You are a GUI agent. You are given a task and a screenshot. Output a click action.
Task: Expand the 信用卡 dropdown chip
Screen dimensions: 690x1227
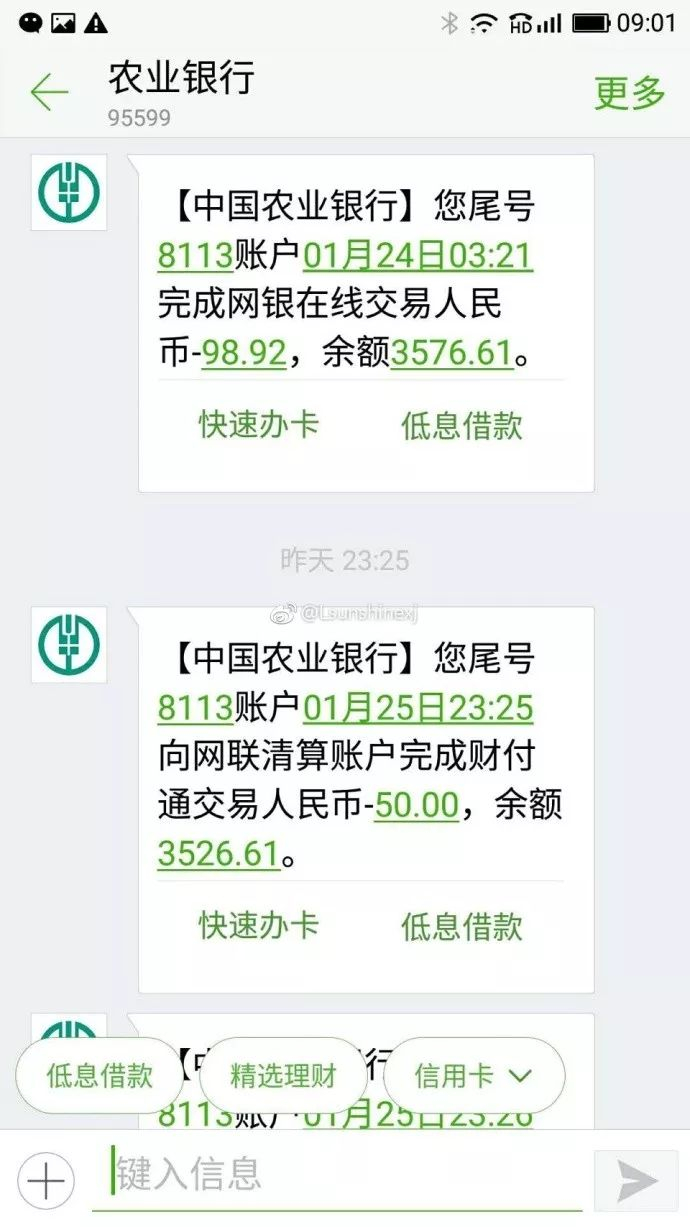pos(474,1076)
